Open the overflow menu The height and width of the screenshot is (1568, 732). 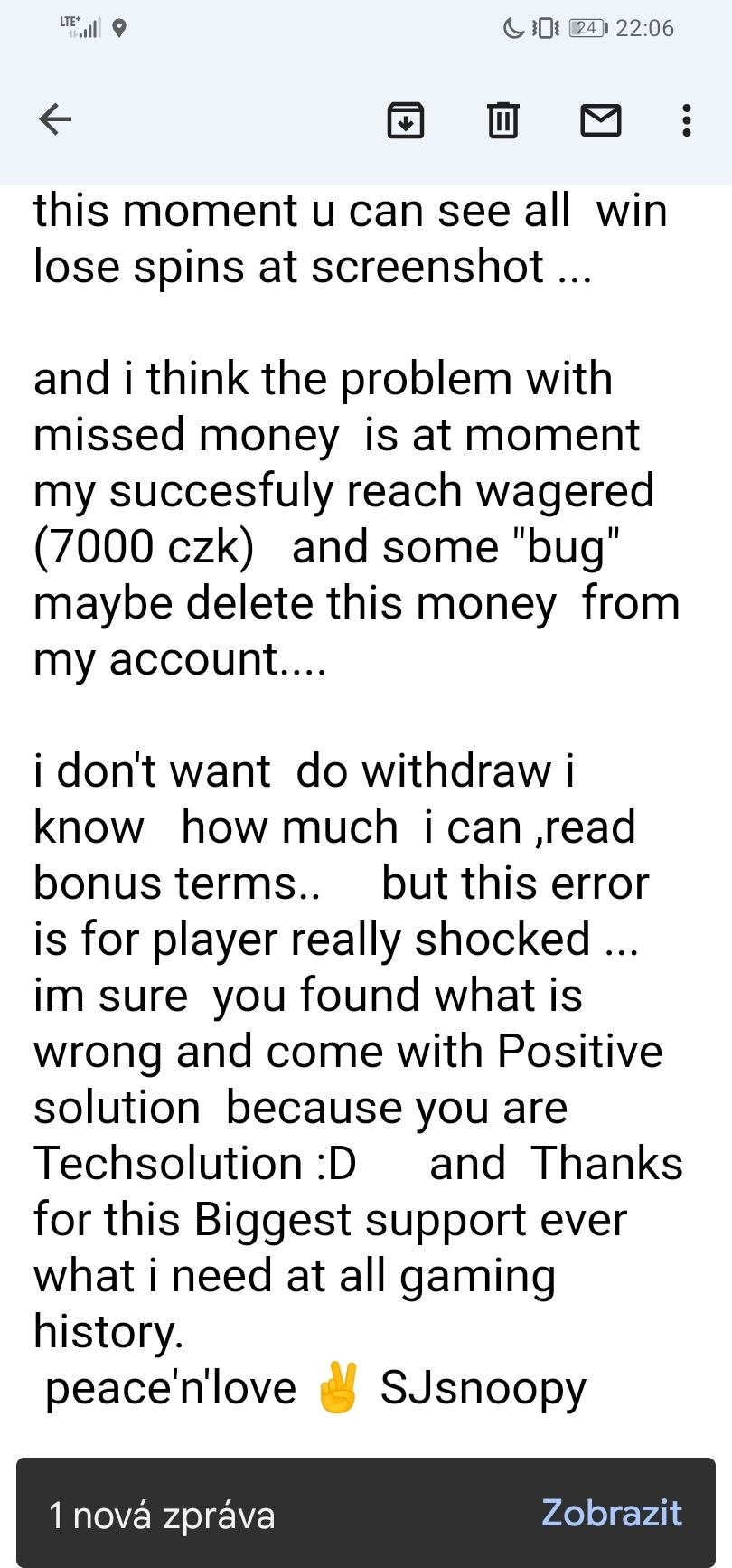tap(687, 119)
